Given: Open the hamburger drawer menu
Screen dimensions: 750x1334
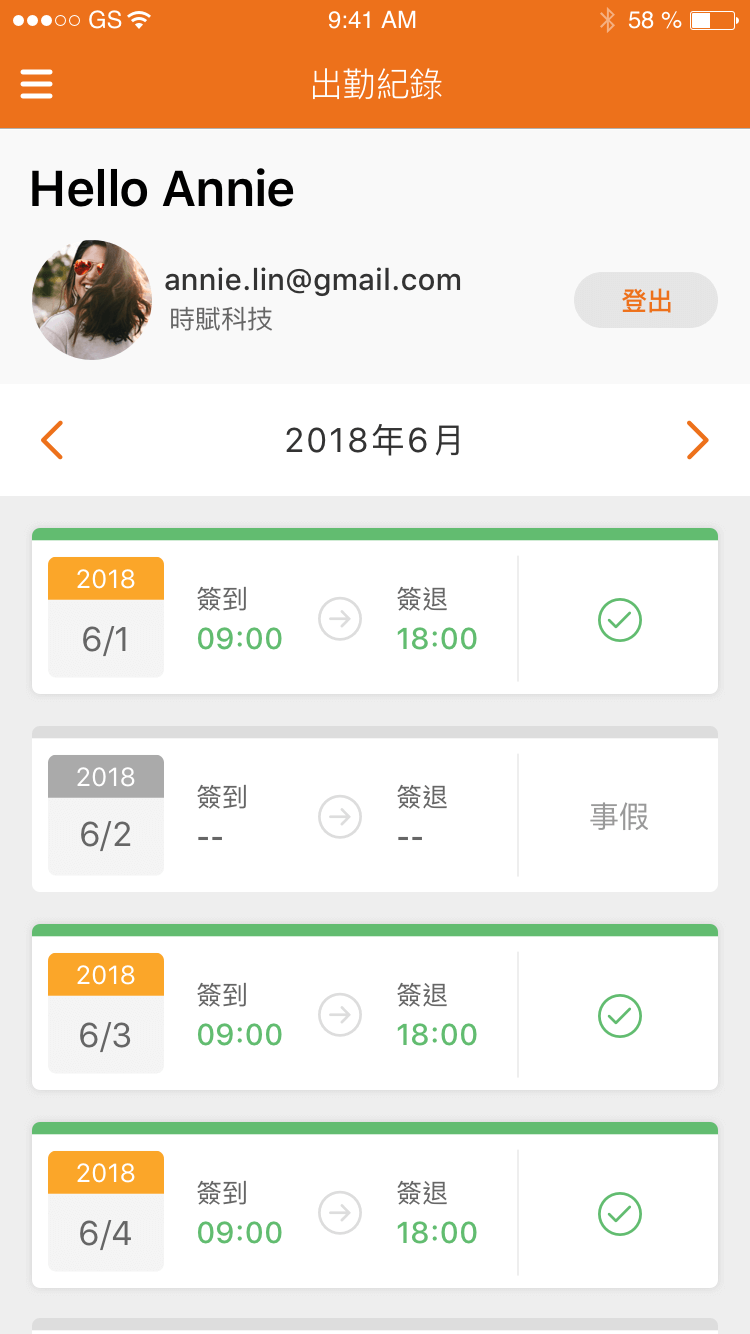Looking at the screenshot, I should (37, 84).
